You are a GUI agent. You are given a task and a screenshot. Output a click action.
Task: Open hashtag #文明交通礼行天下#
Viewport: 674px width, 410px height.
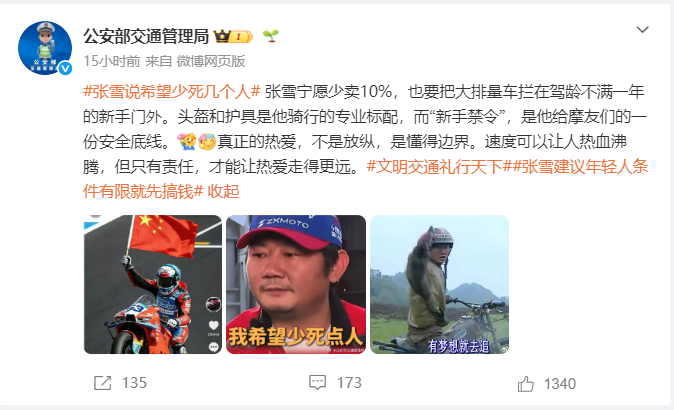click(436, 166)
